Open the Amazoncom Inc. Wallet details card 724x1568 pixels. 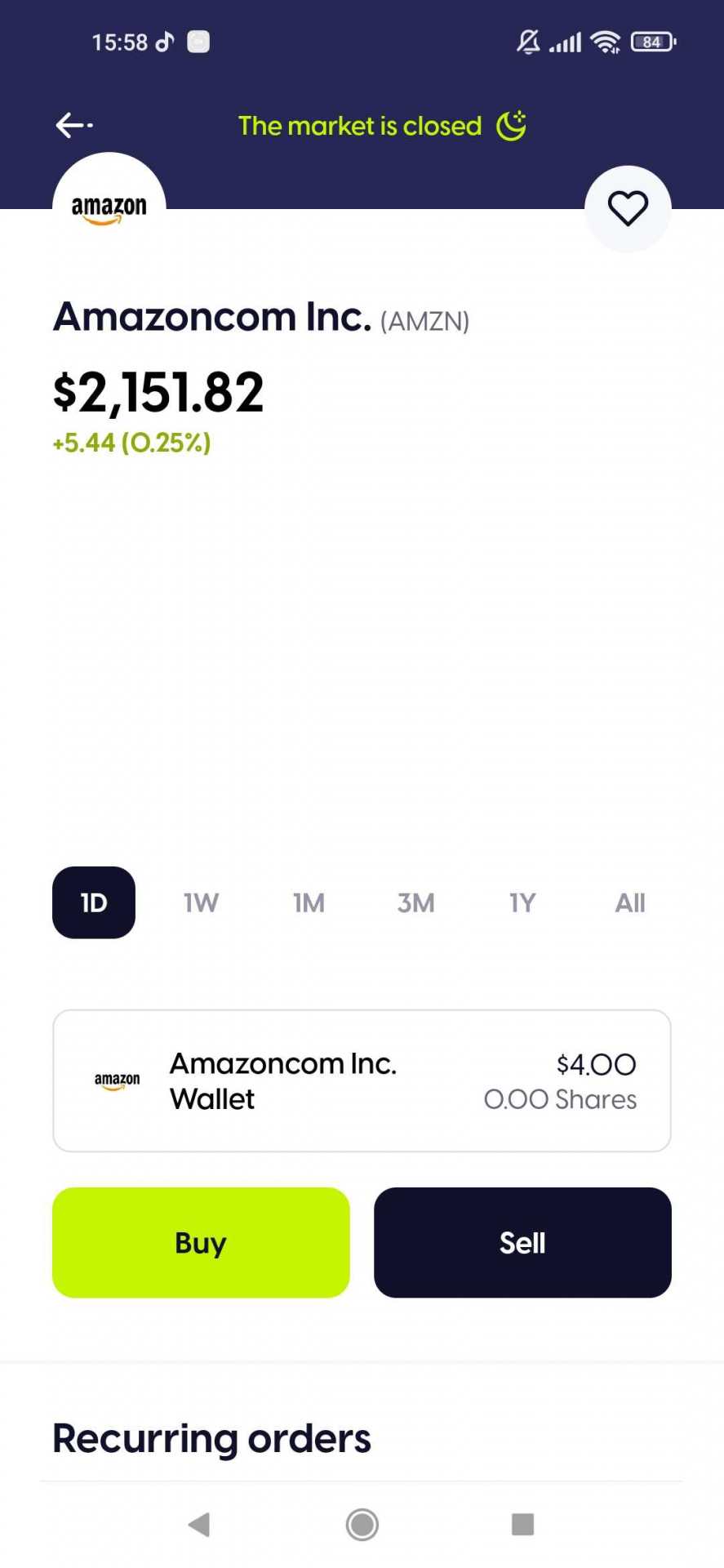tap(362, 1080)
